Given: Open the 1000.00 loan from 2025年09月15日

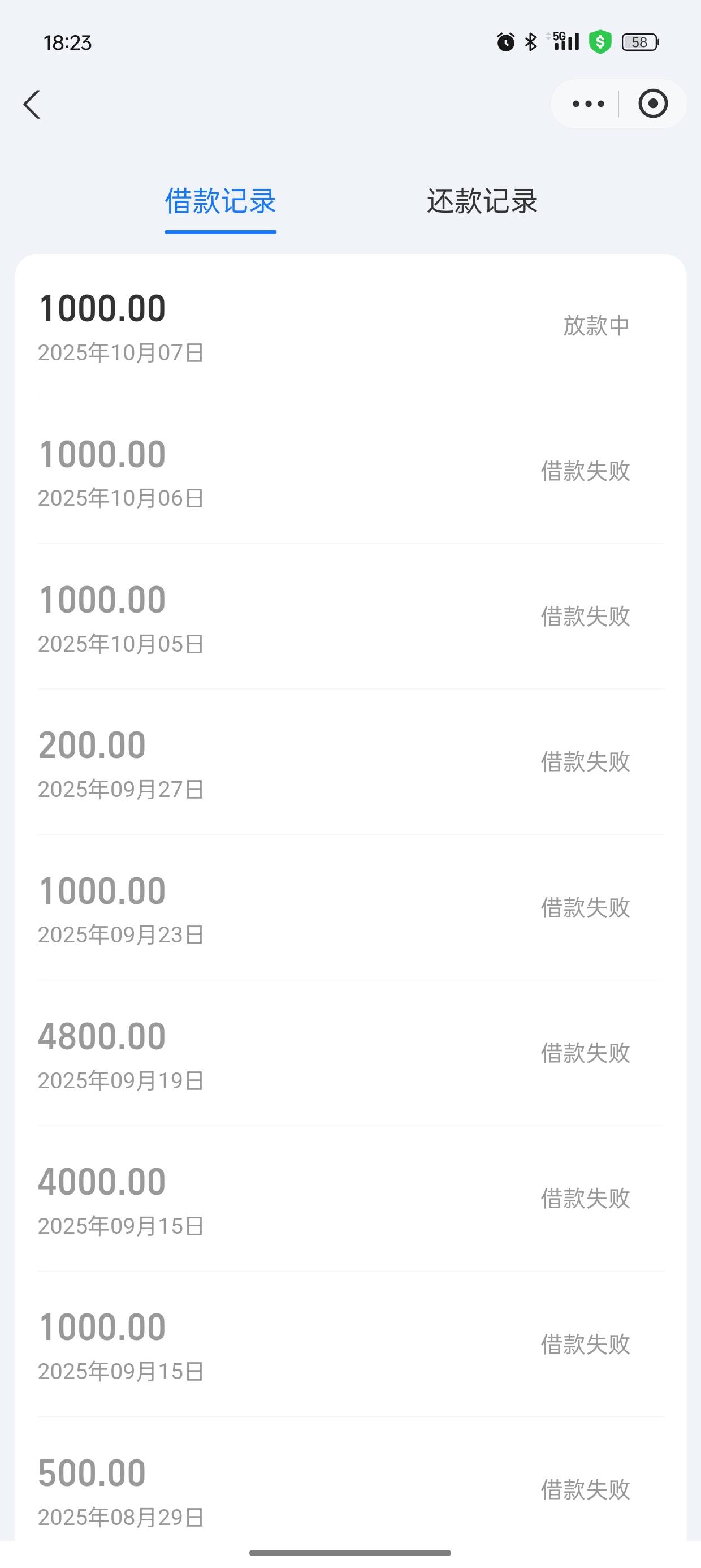Looking at the screenshot, I should 350,1344.
